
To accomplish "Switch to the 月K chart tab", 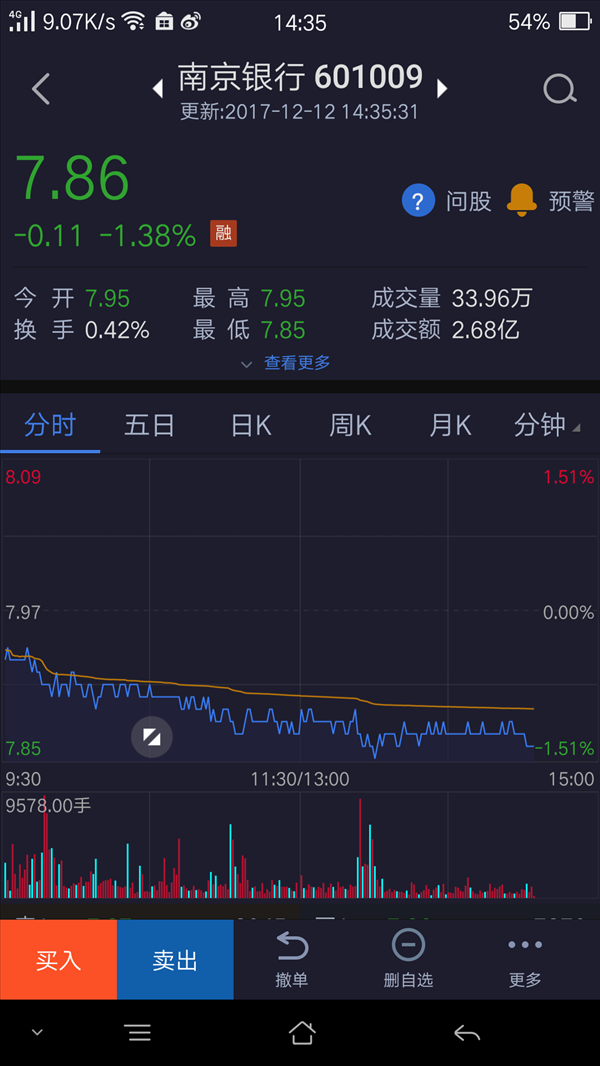I will (450, 426).
